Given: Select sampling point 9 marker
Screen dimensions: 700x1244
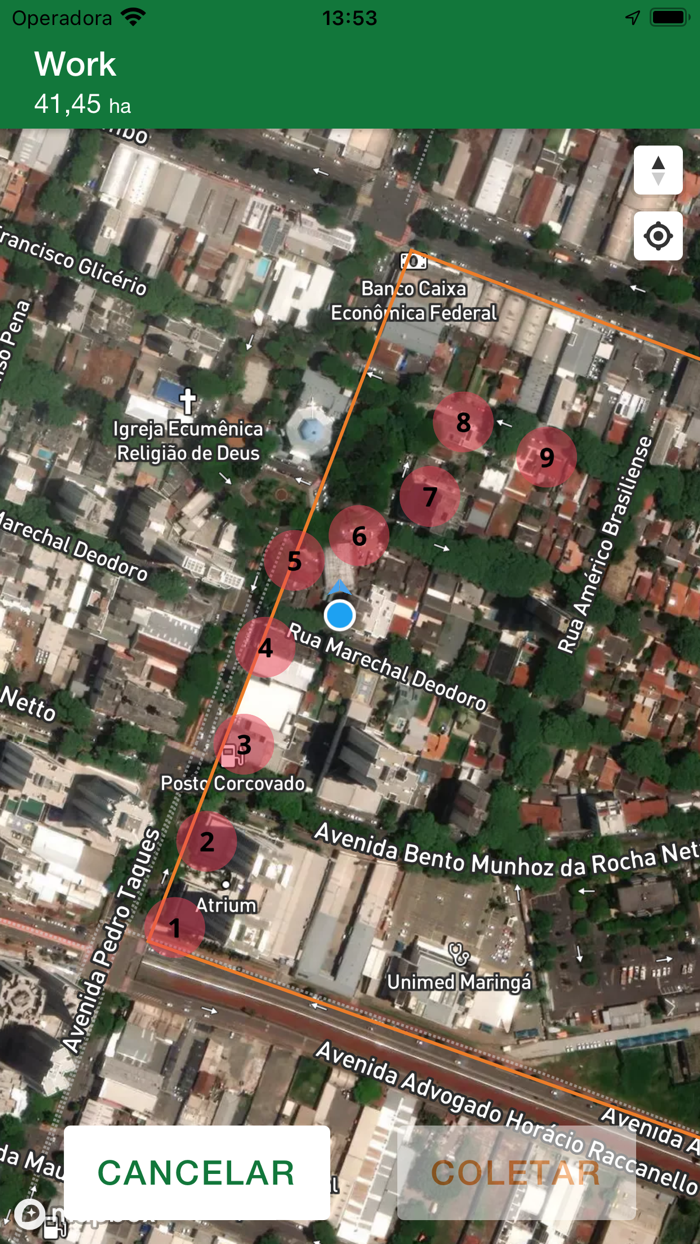Looking at the screenshot, I should click(546, 457).
